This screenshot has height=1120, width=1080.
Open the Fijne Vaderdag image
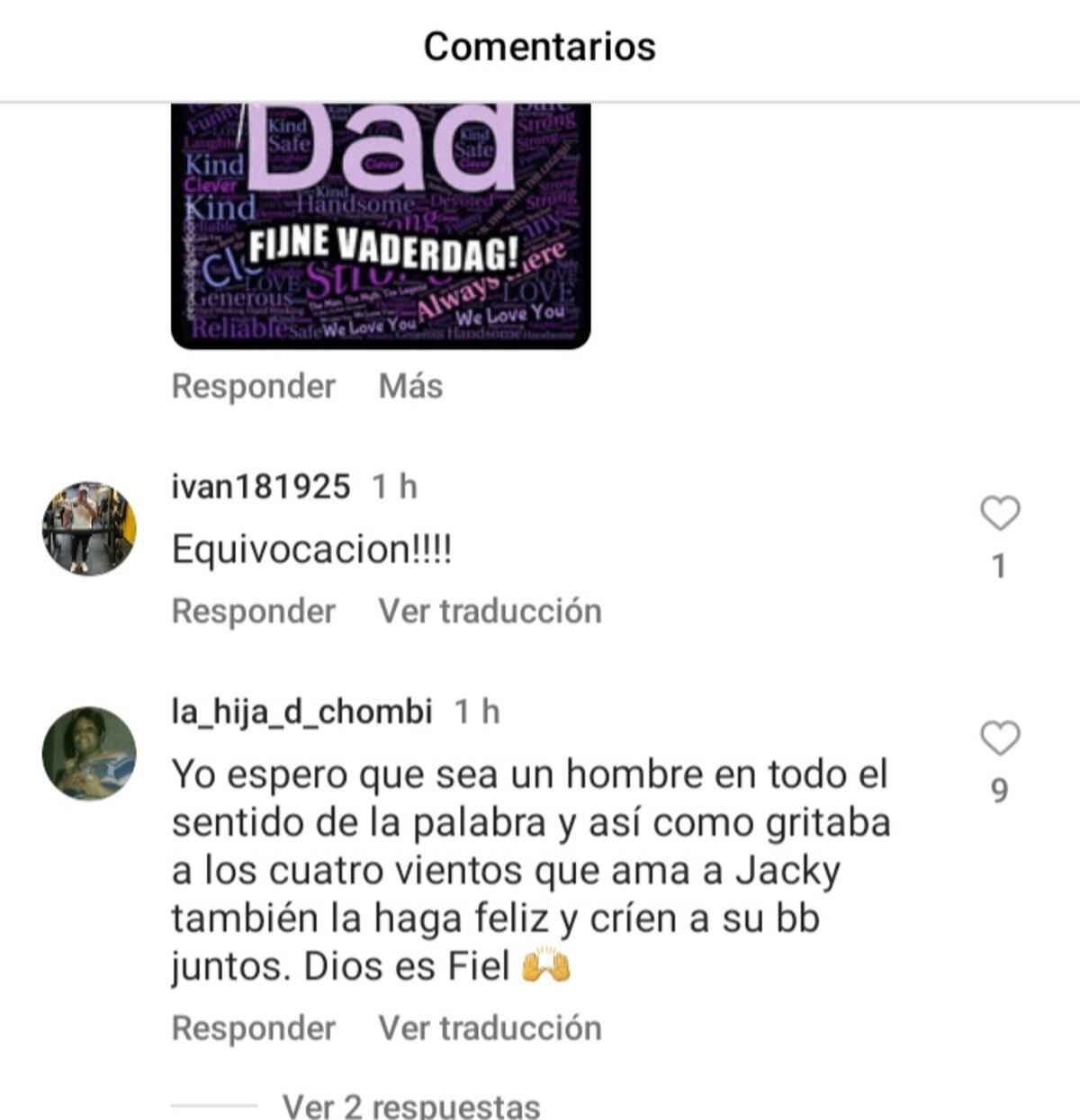[x=381, y=225]
